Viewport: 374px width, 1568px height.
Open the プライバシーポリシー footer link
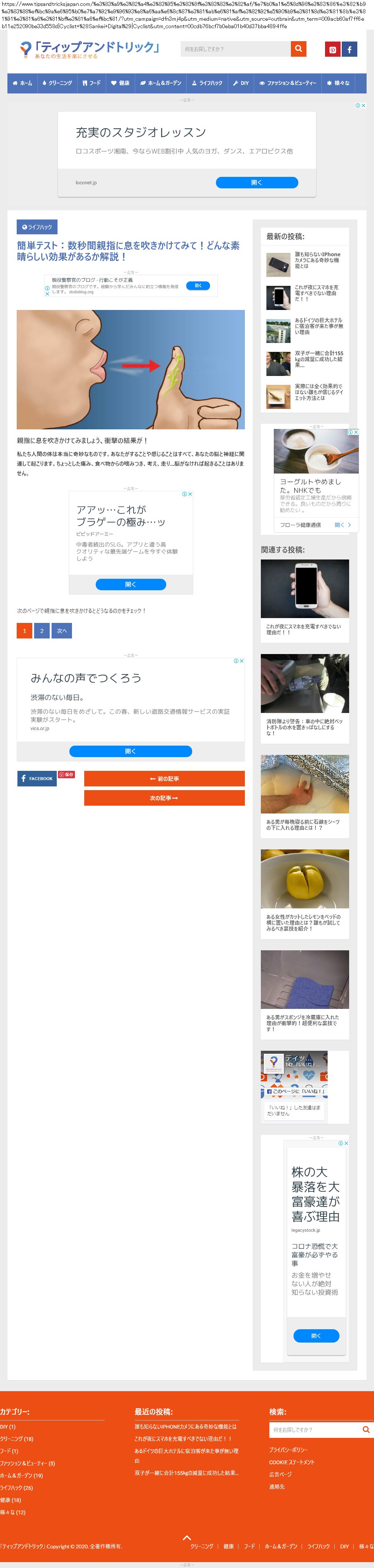click(288, 1449)
